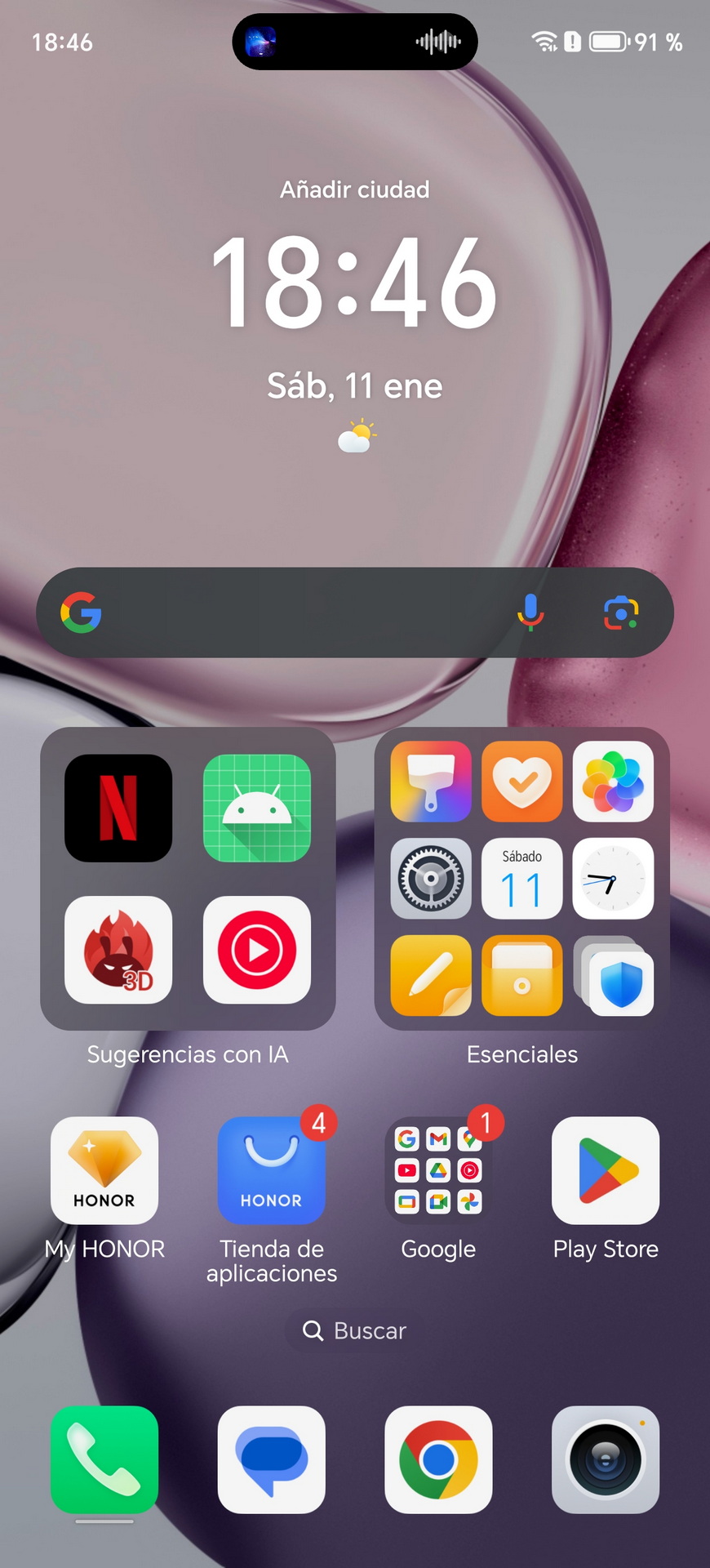Screen dimensions: 710x1568
Task: Open the Phone dialer
Action: tap(104, 1459)
